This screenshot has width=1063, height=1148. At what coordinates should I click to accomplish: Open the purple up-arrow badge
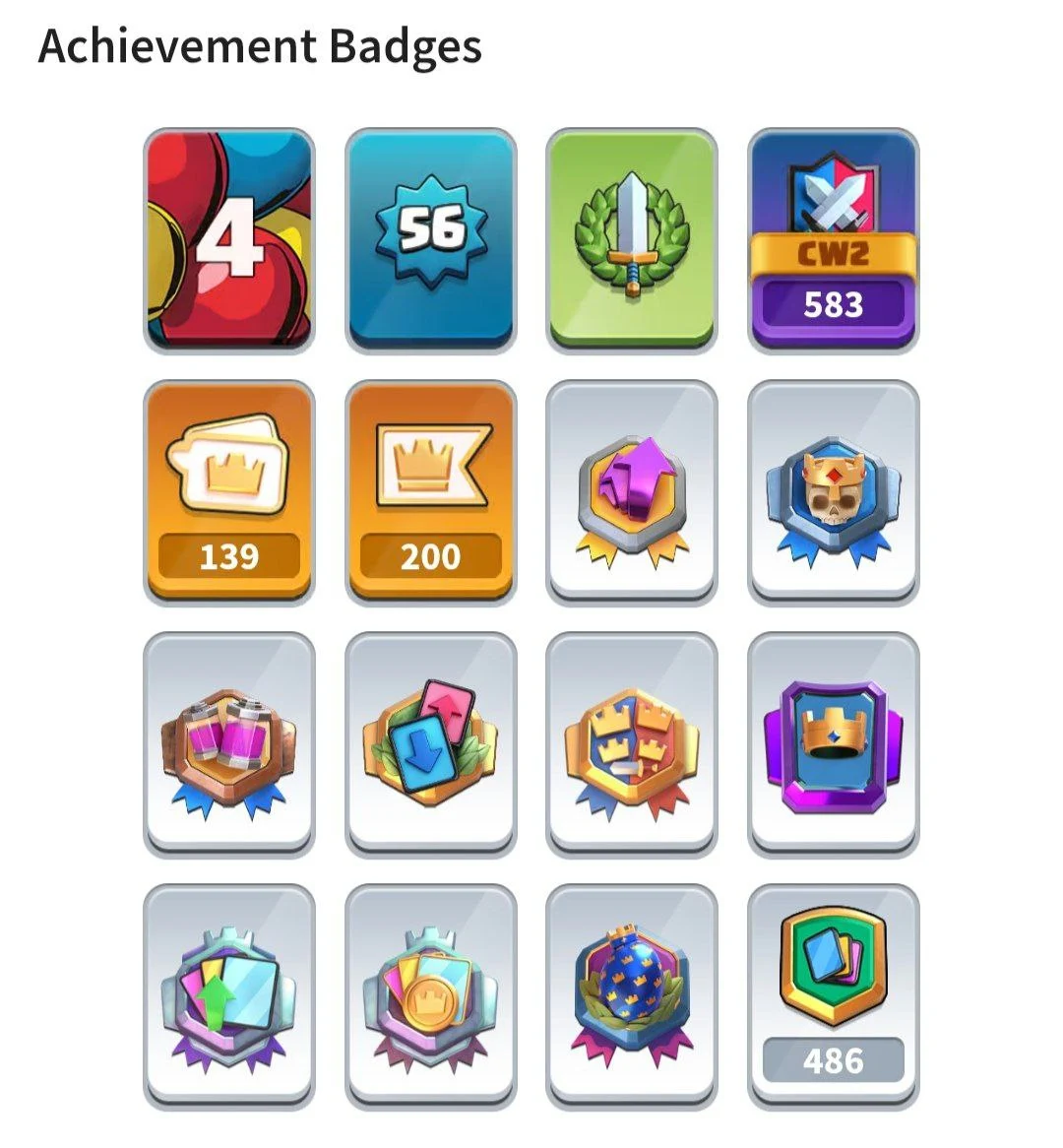pos(631,492)
